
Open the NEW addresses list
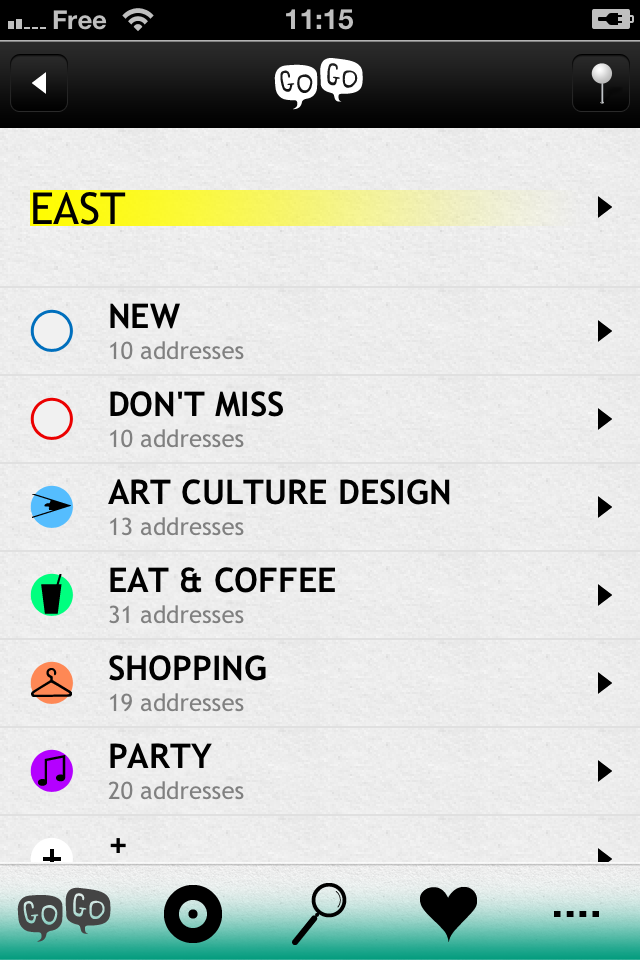pos(320,332)
